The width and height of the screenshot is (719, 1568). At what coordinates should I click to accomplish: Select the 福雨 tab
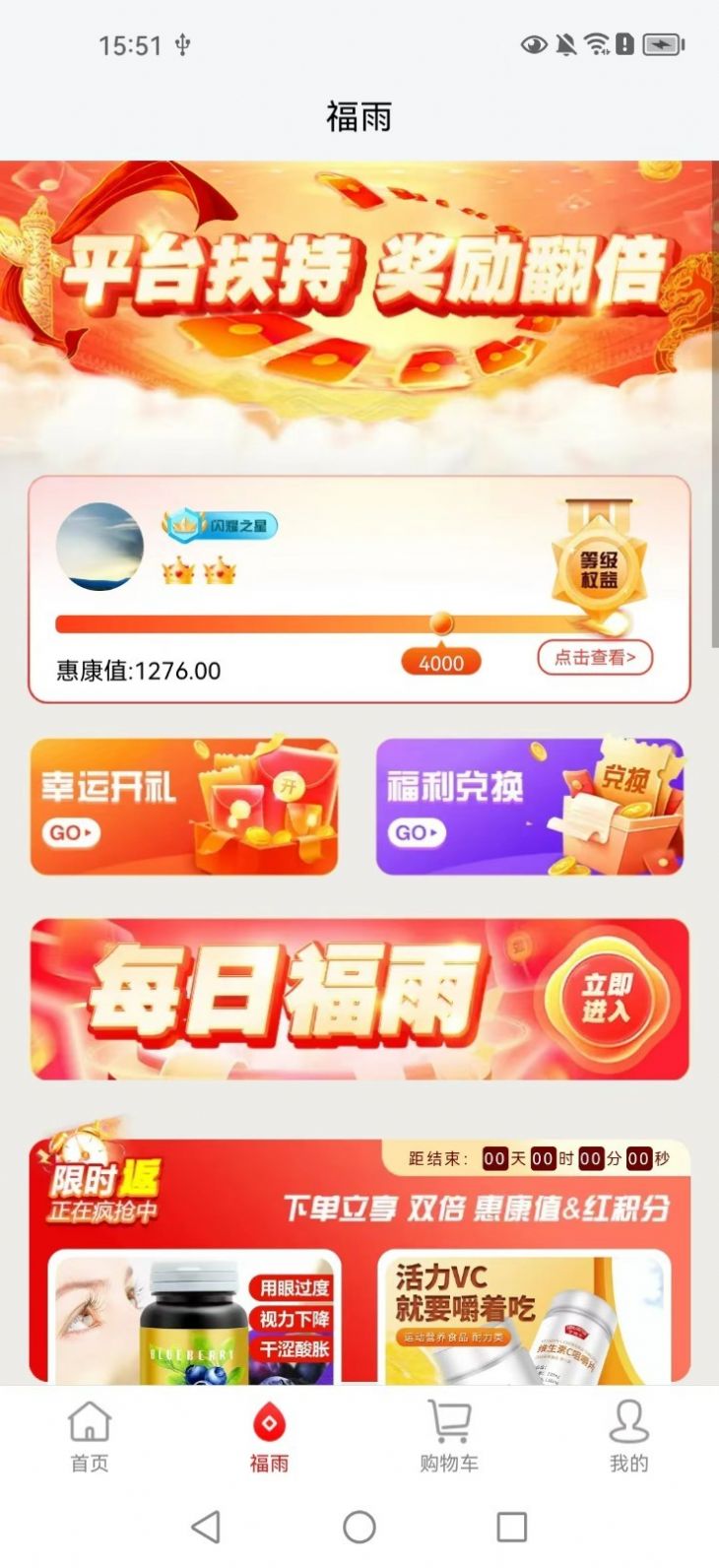(x=269, y=1437)
